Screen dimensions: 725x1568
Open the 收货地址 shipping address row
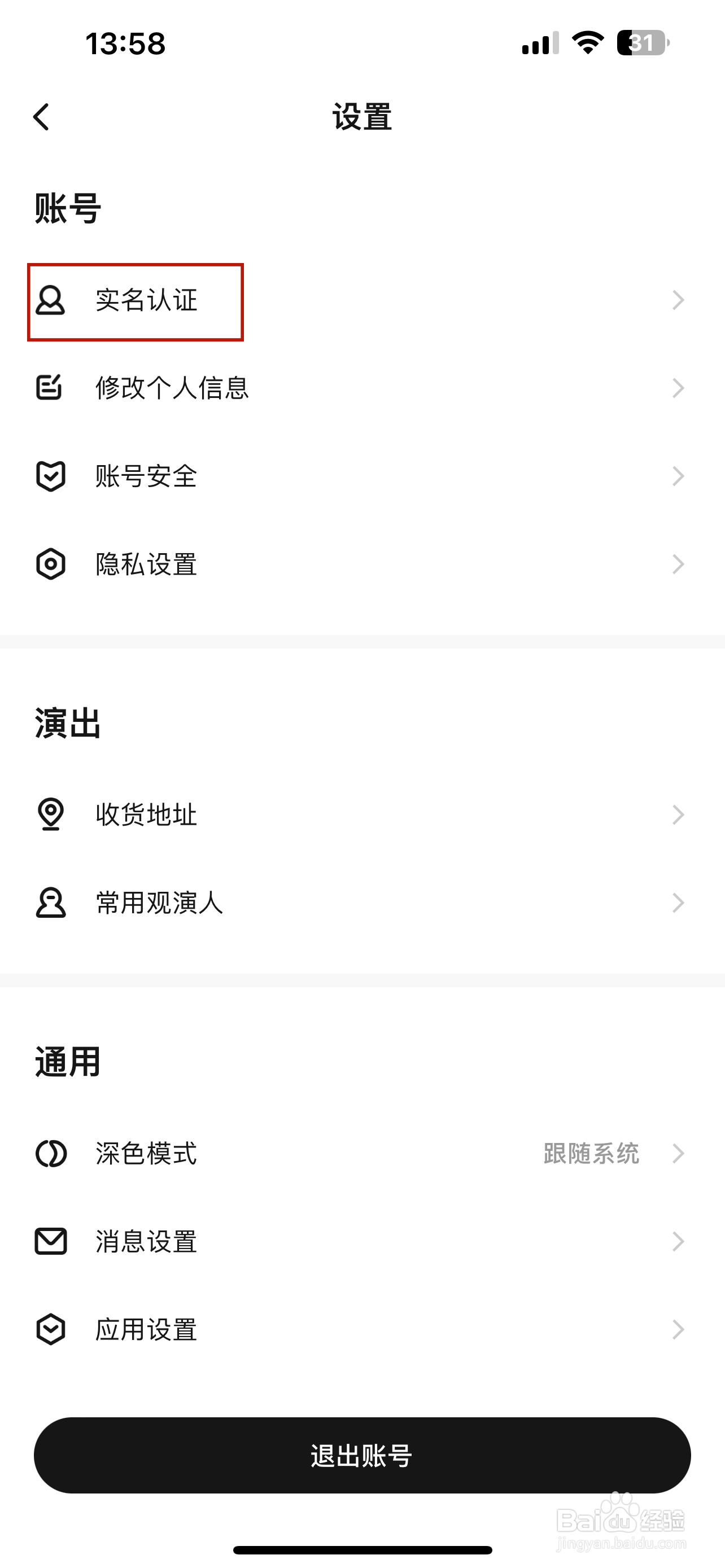(362, 814)
